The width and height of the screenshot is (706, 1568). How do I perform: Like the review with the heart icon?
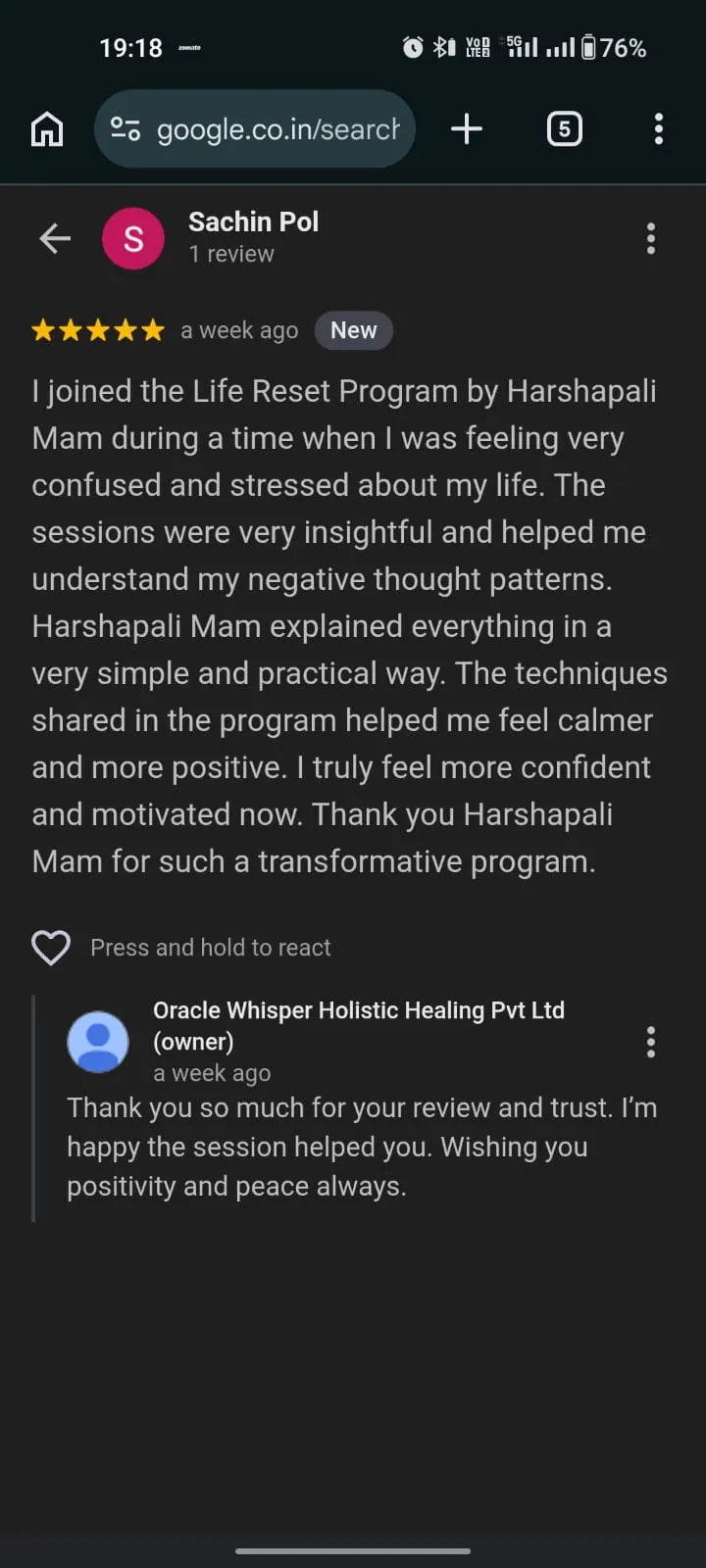click(51, 948)
